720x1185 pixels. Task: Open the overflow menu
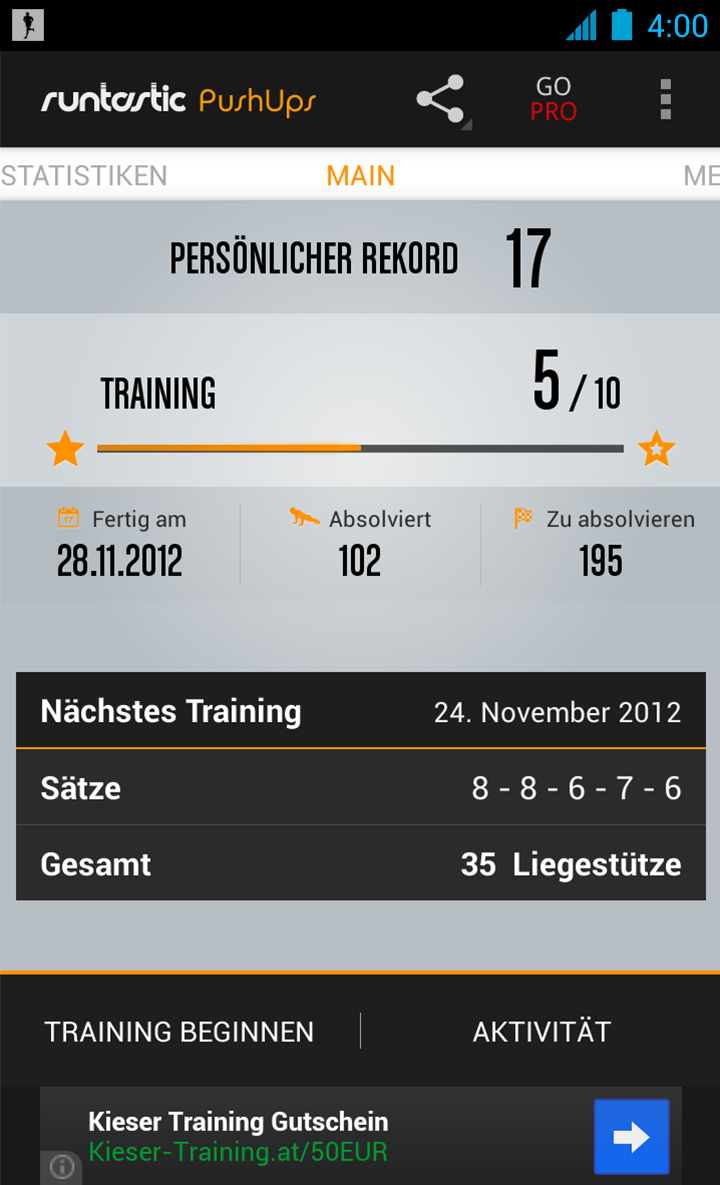point(665,100)
